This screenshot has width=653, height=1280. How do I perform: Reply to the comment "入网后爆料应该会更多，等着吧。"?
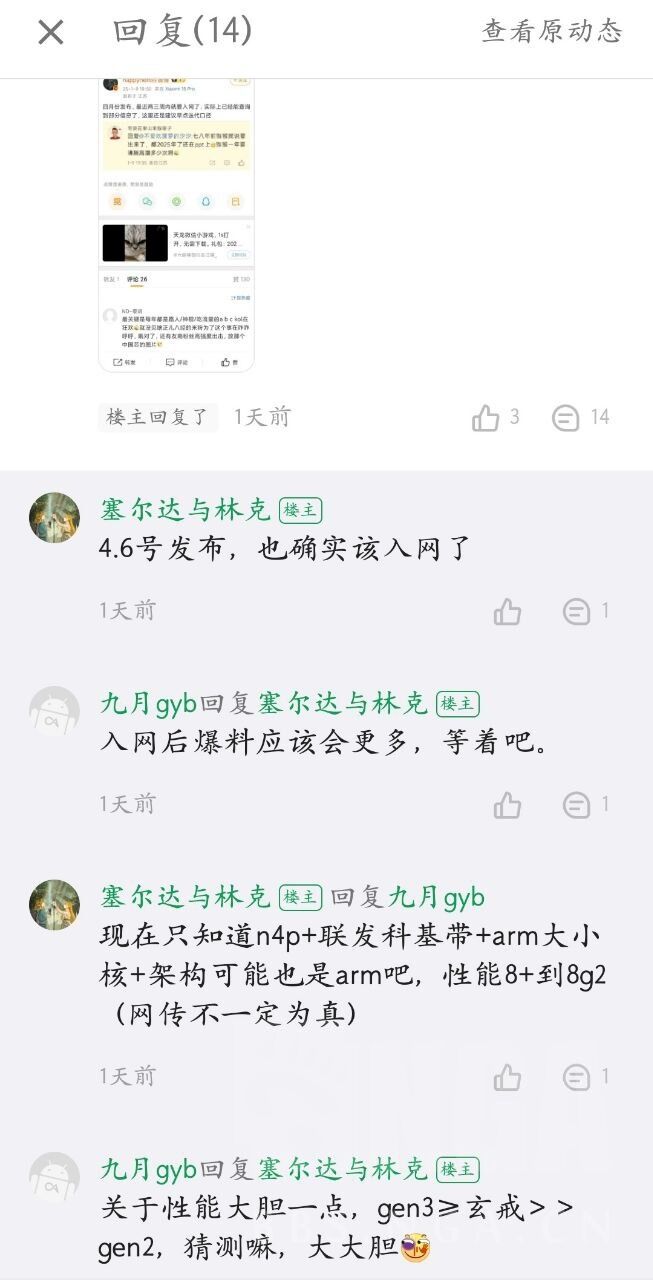coord(577,805)
